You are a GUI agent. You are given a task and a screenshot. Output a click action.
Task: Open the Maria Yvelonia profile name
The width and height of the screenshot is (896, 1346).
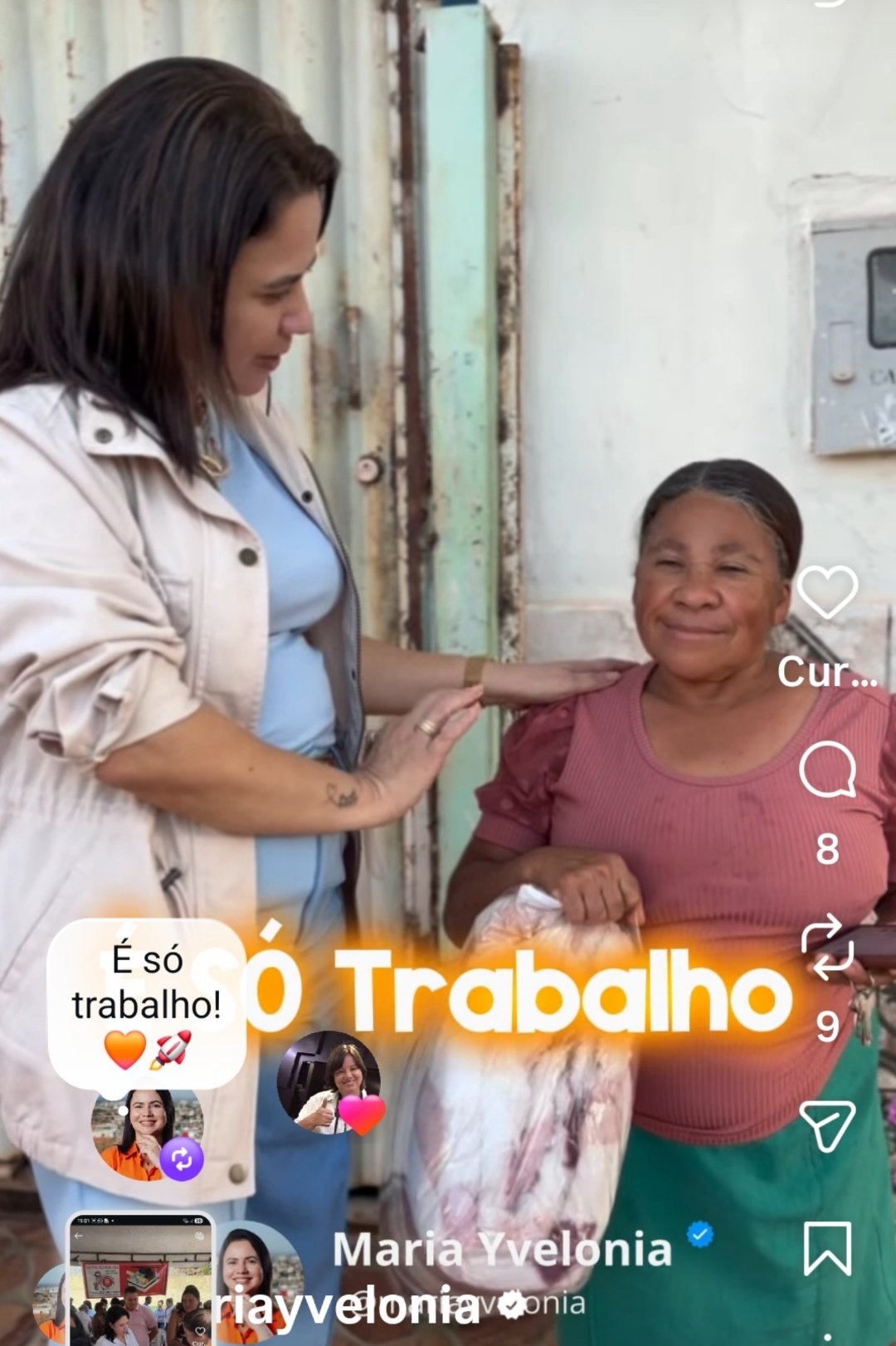tap(502, 1250)
